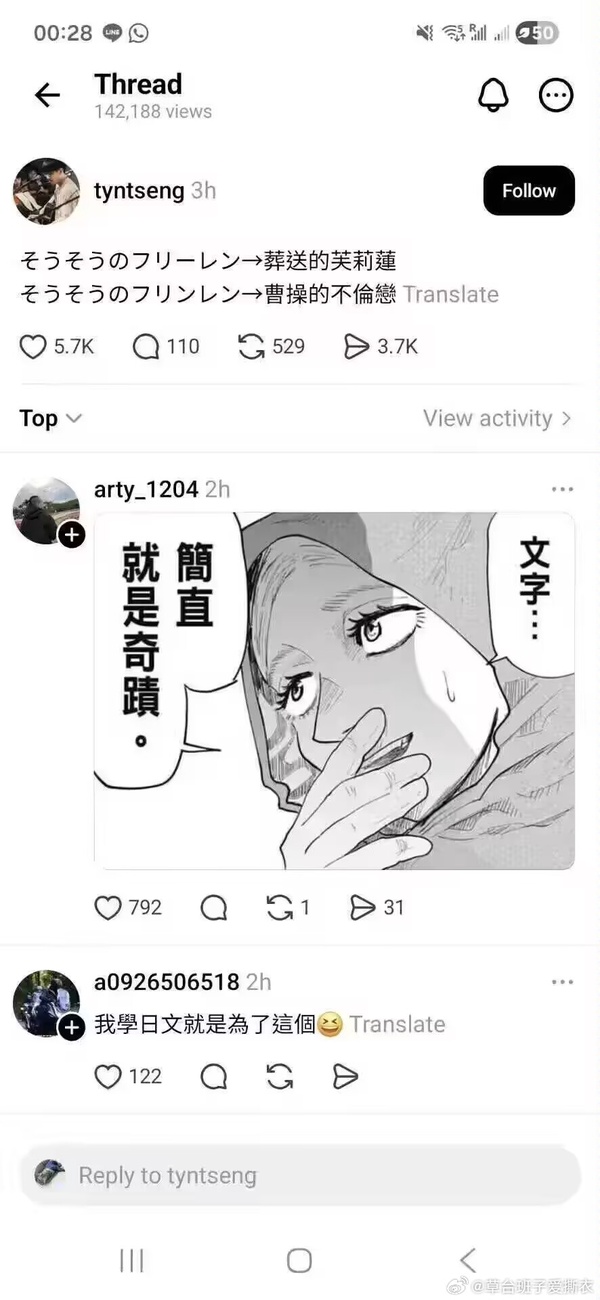
Task: Share arty_1204's reply
Action: pos(362,907)
